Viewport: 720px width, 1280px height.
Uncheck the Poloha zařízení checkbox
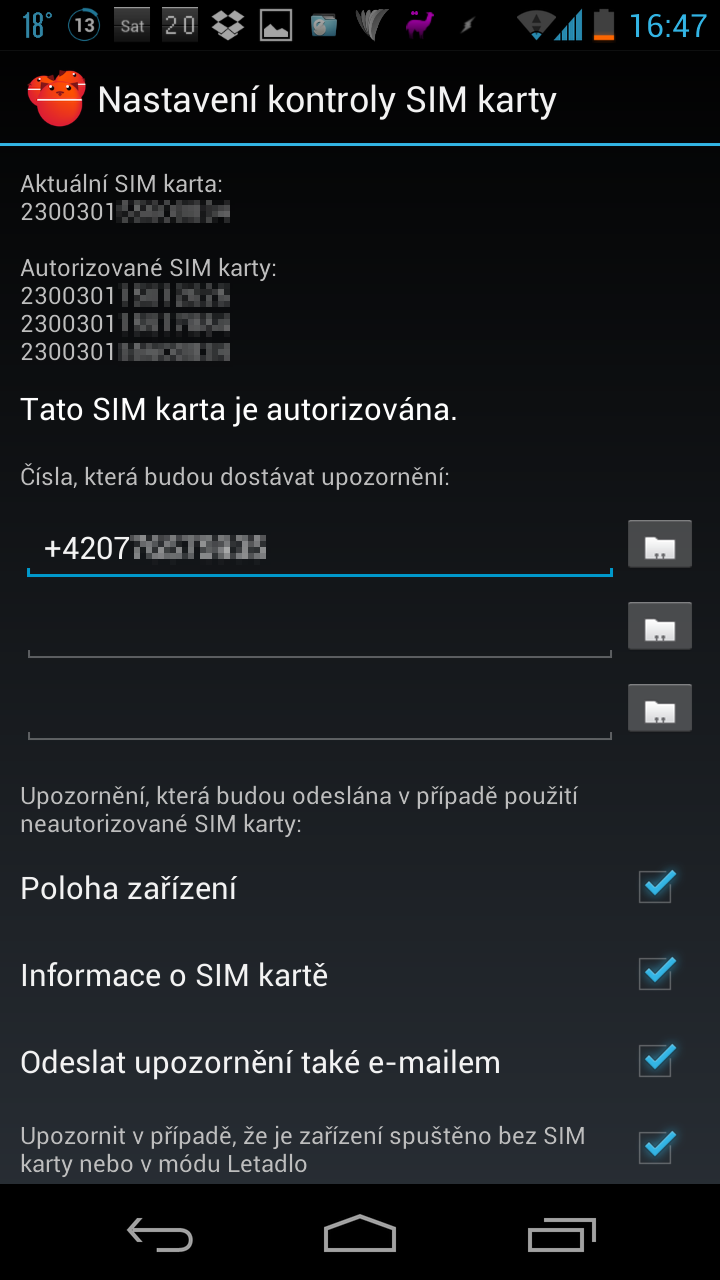[x=657, y=887]
